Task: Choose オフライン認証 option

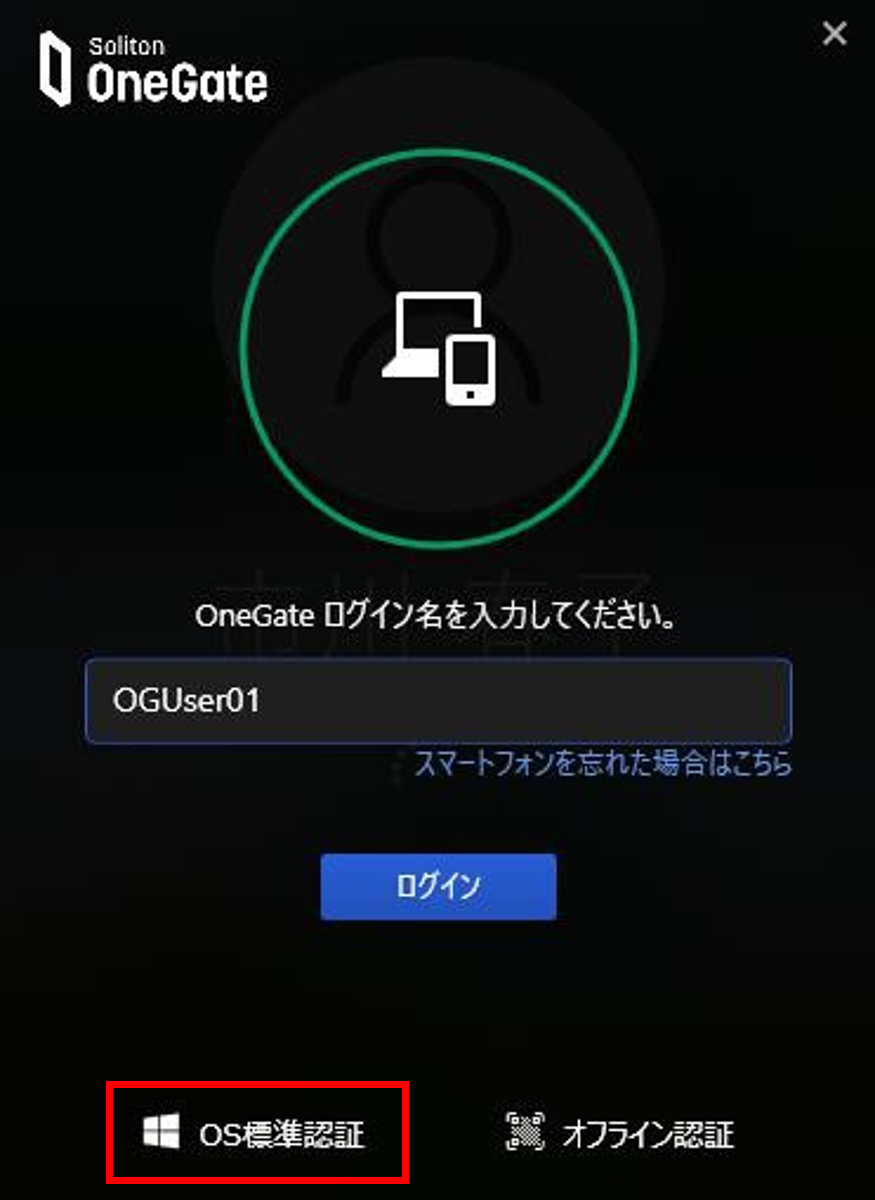Action: pos(620,1133)
